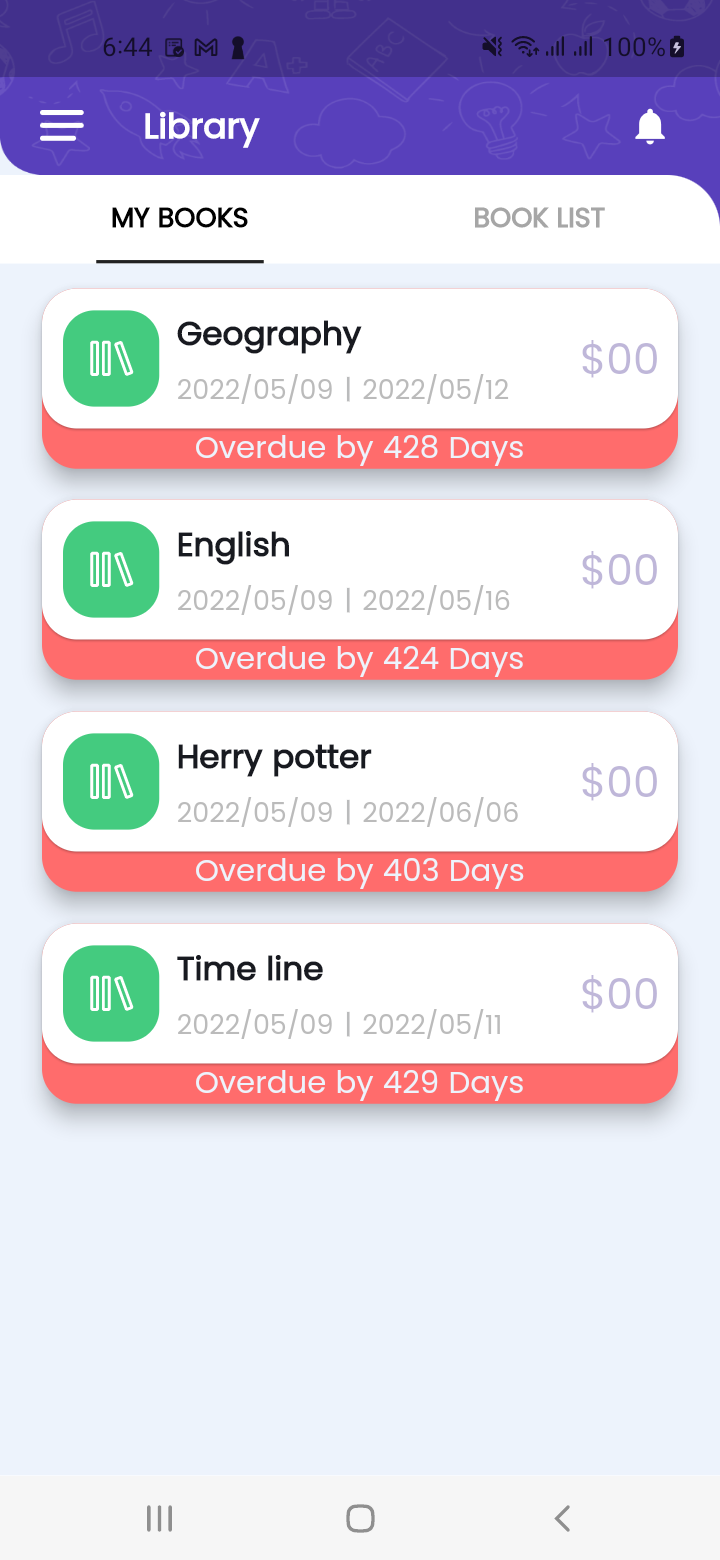720x1560 pixels.
Task: View the Herry potter book card
Action: [360, 782]
